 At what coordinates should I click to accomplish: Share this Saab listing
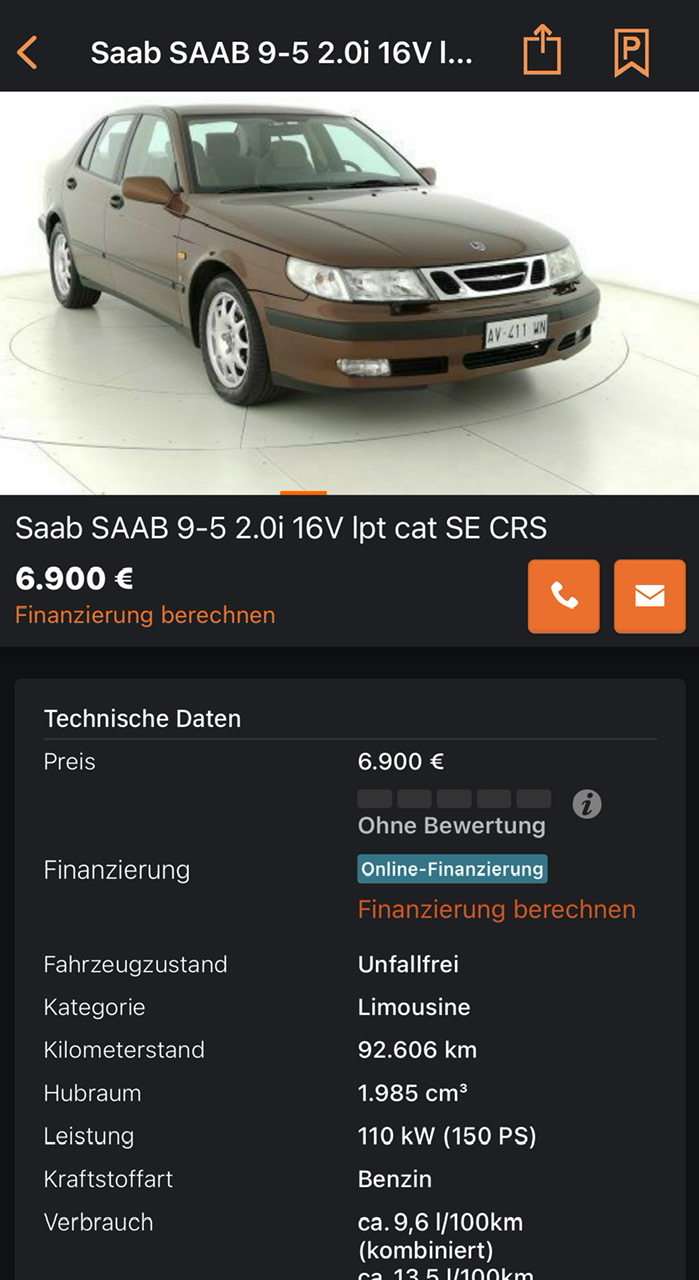542,51
